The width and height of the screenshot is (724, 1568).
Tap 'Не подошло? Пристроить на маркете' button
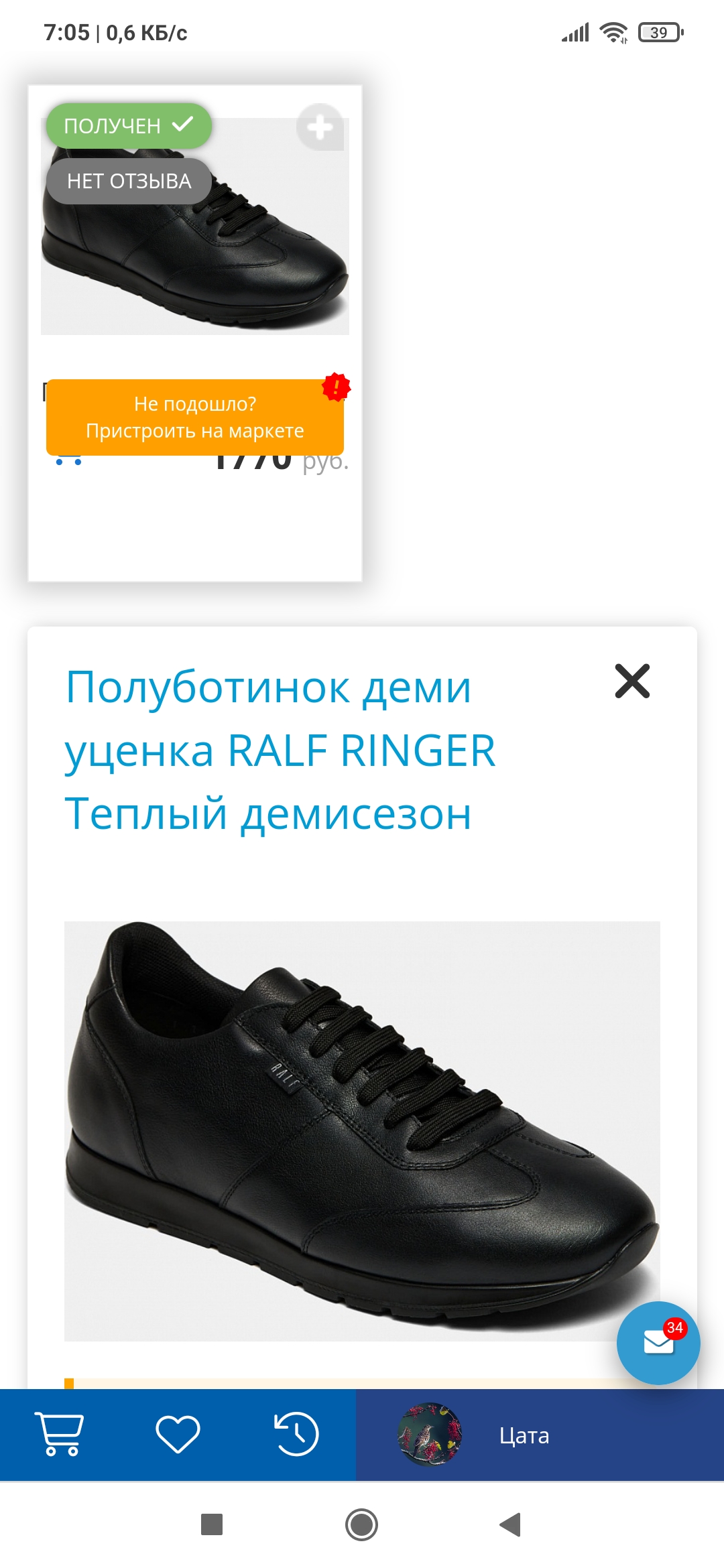[x=194, y=417]
